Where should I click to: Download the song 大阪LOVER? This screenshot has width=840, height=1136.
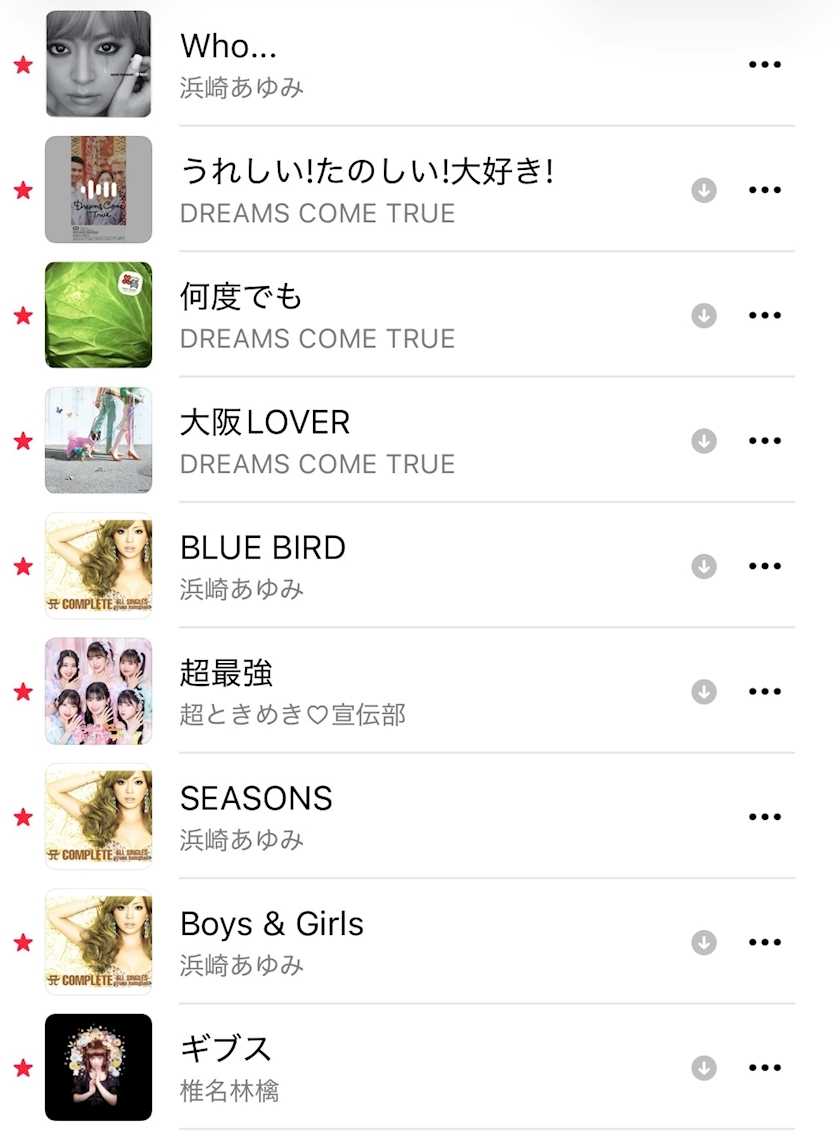point(704,441)
